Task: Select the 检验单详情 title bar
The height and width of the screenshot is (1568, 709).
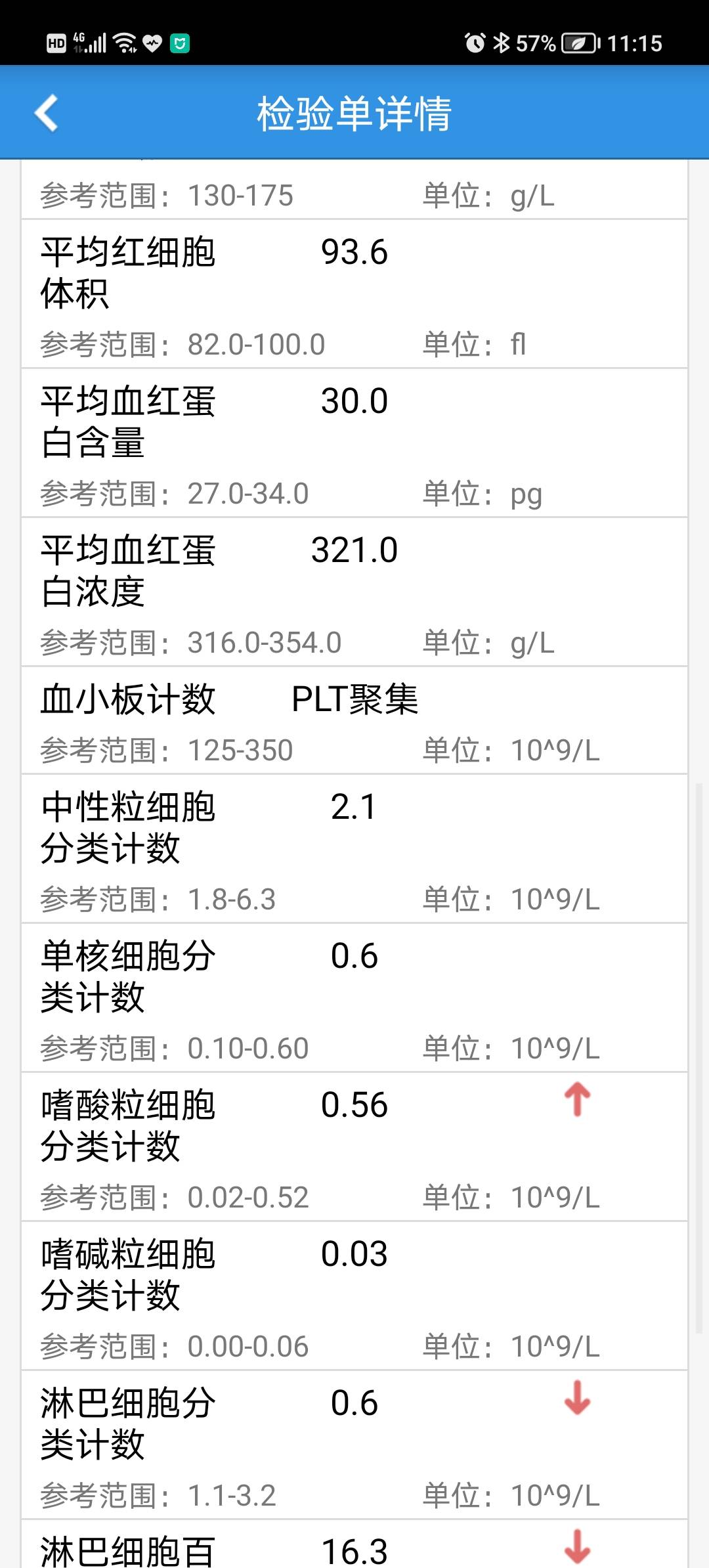Action: click(x=354, y=116)
